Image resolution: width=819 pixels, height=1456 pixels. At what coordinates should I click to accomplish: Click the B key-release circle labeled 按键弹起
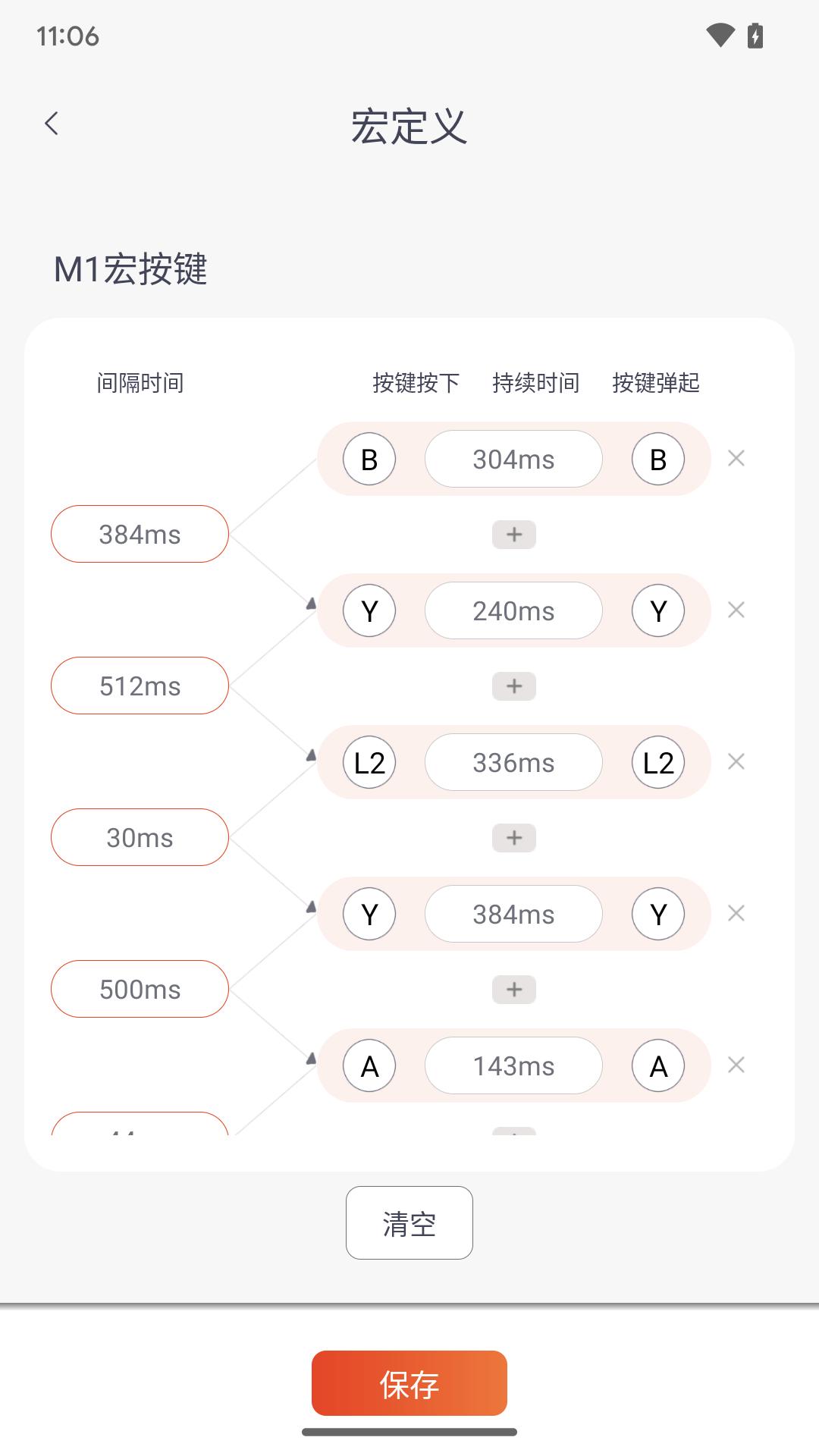[x=658, y=459]
